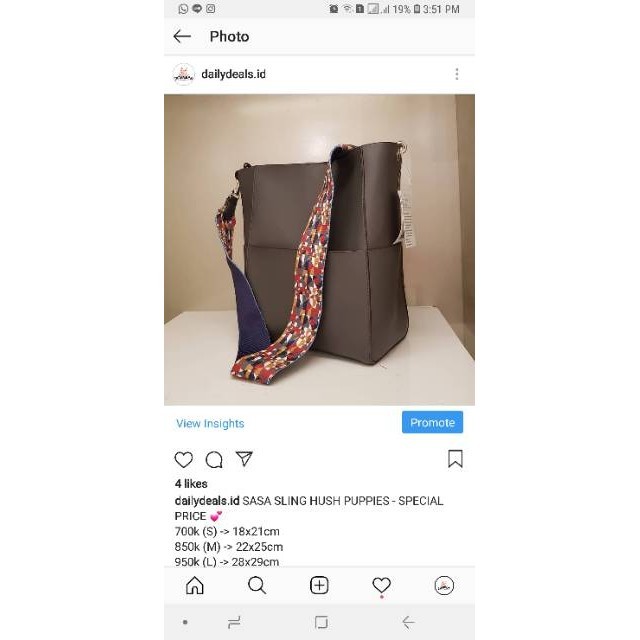Viewport: 640px width, 640px height.
Task: Open your profile tab
Action: (x=444, y=586)
